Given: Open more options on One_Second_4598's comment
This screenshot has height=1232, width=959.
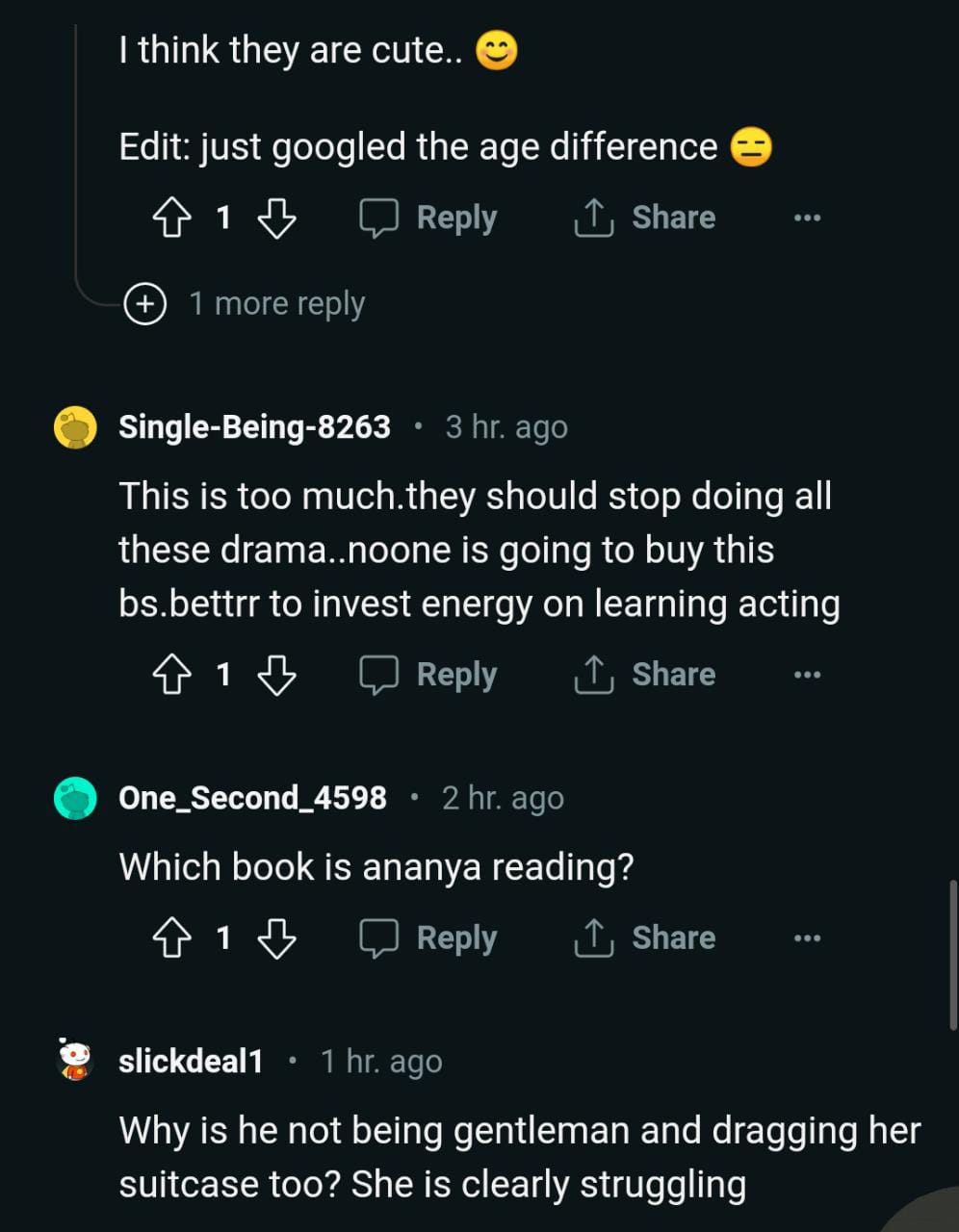Looking at the screenshot, I should [x=807, y=938].
